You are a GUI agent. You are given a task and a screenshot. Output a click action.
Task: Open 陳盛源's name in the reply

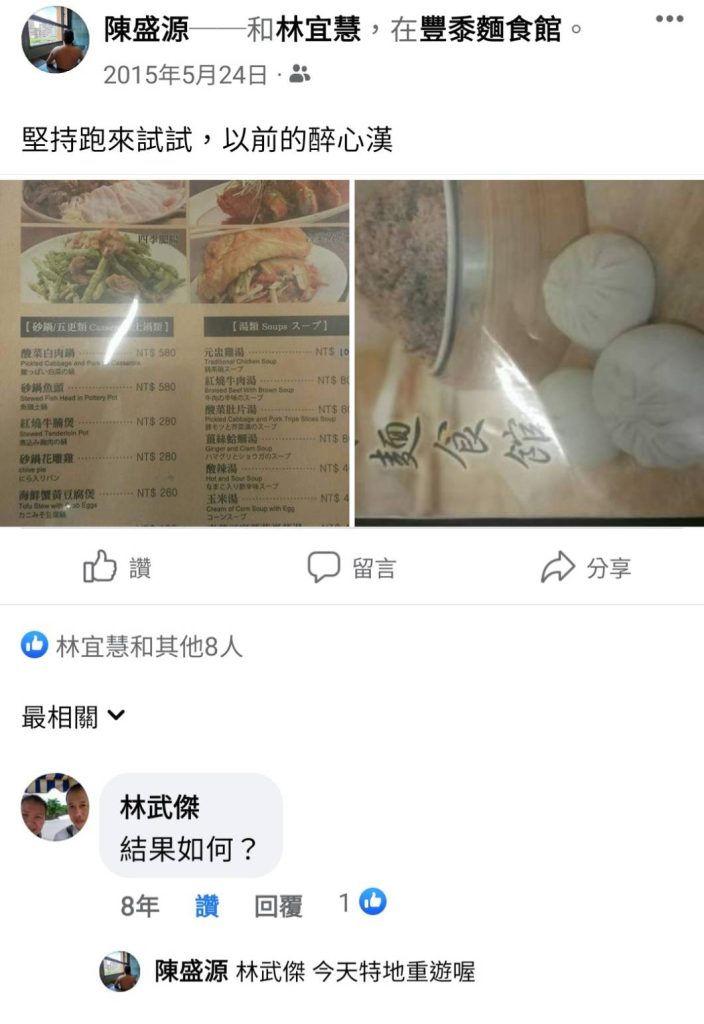pos(190,971)
